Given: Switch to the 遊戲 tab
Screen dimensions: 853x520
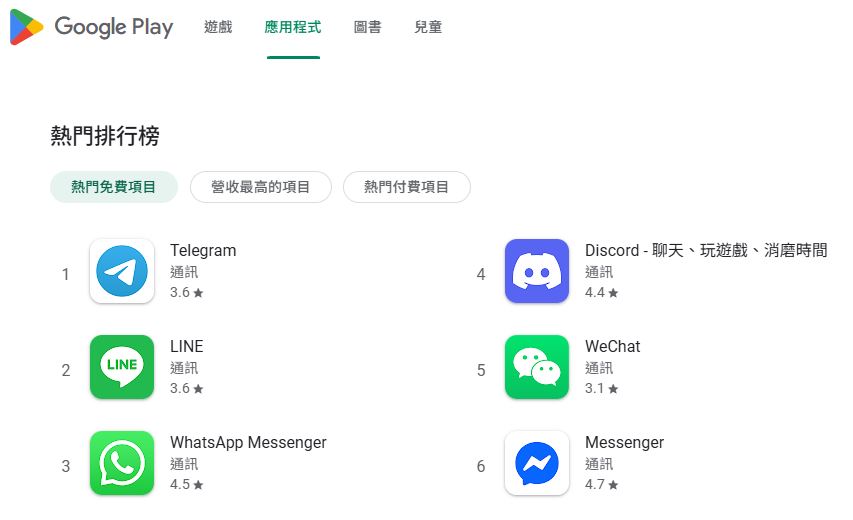Looking at the screenshot, I should pyautogui.click(x=217, y=27).
